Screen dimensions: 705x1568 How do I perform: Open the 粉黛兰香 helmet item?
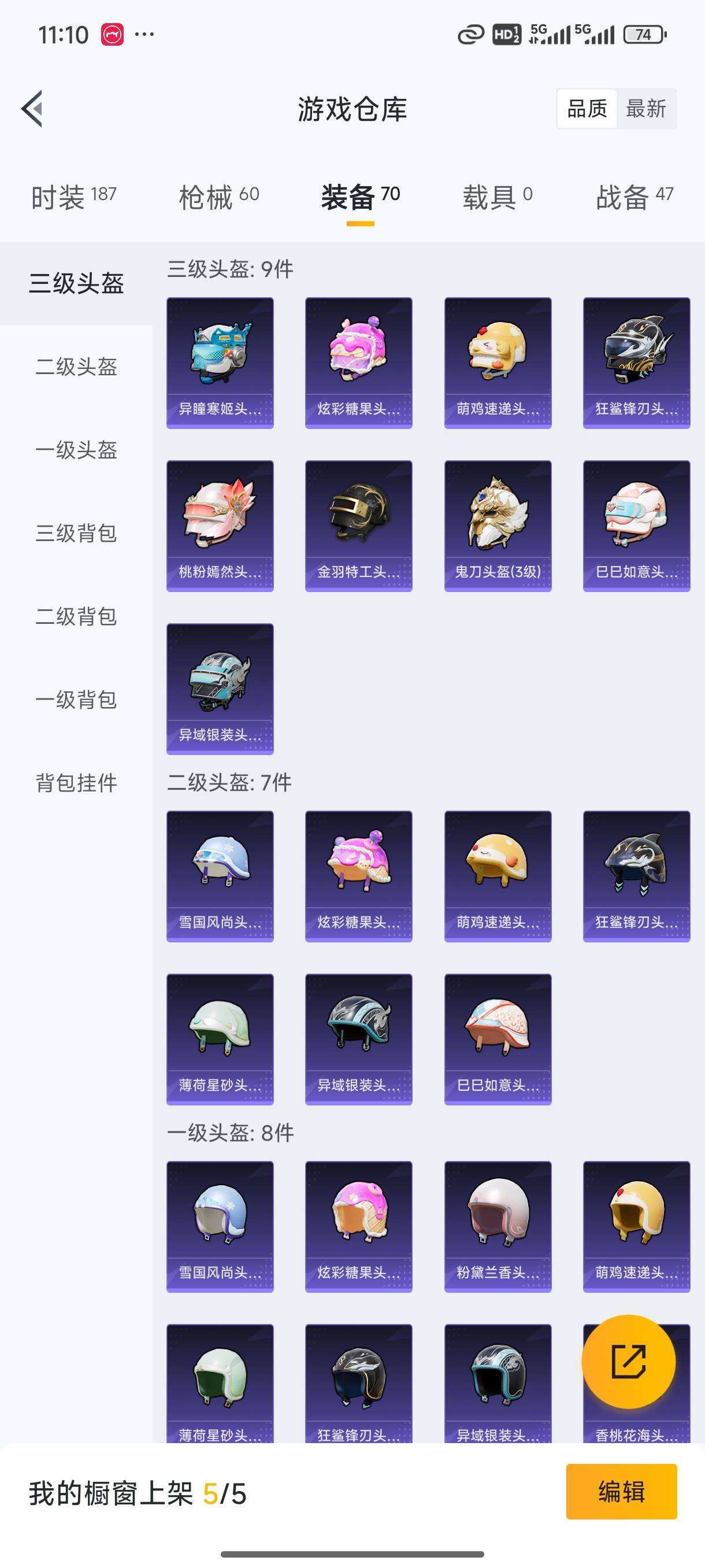point(498,1226)
